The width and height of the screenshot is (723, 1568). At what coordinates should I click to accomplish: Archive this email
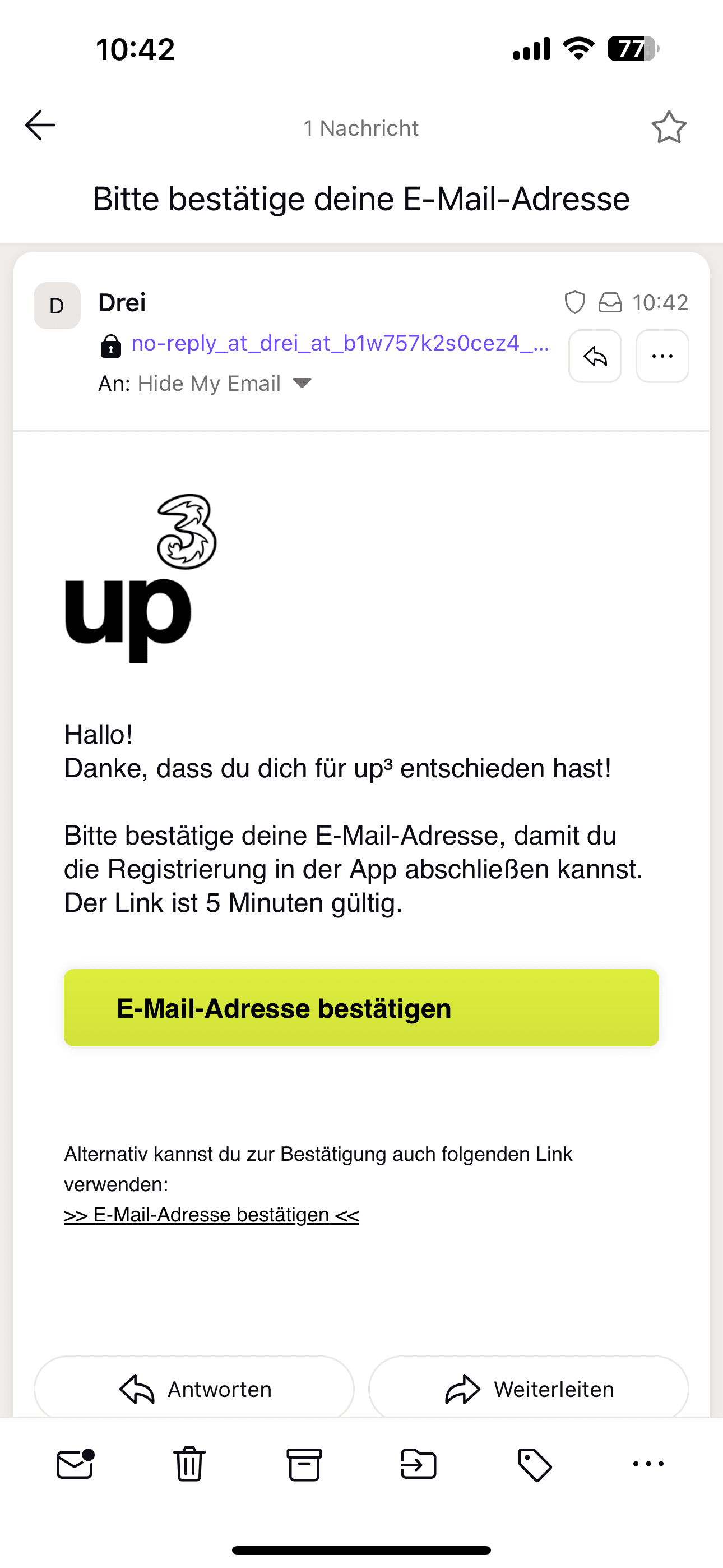click(304, 1464)
